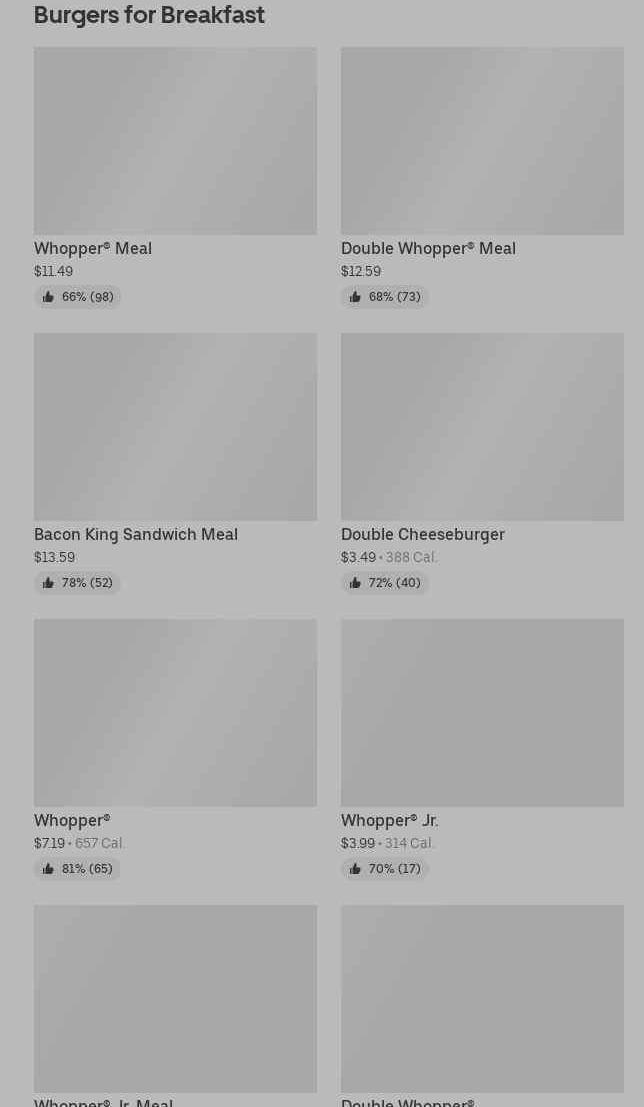View the Bacon King Sandwich Meal
644x1107 pixels.
(175, 464)
